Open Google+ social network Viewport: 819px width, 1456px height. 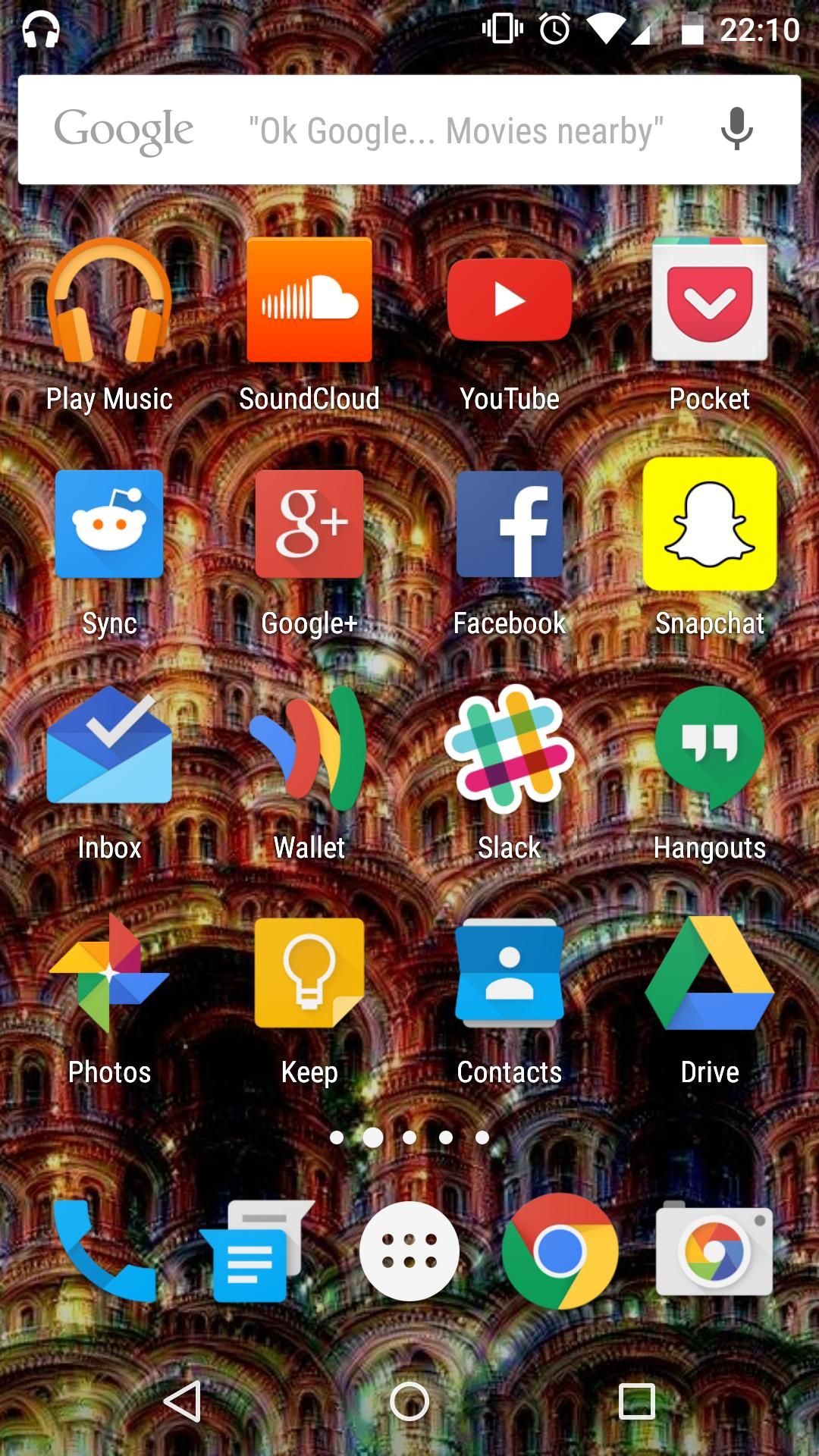(x=308, y=525)
